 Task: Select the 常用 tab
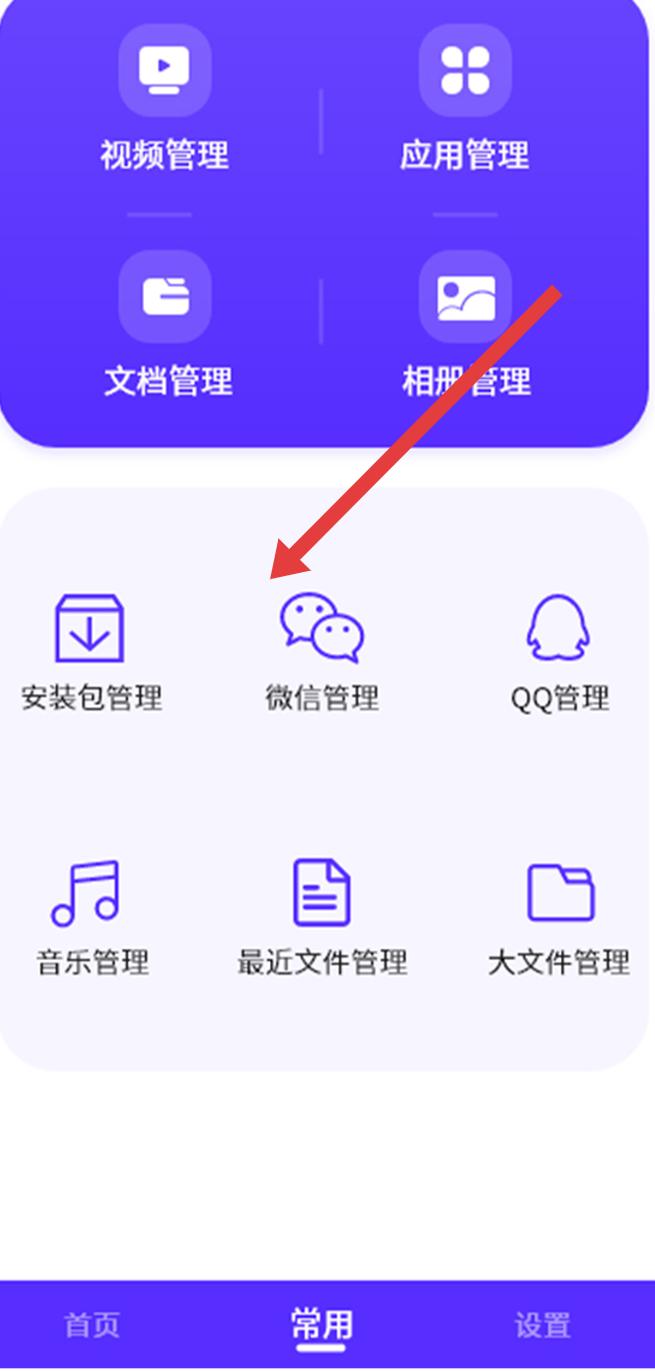pos(321,1325)
